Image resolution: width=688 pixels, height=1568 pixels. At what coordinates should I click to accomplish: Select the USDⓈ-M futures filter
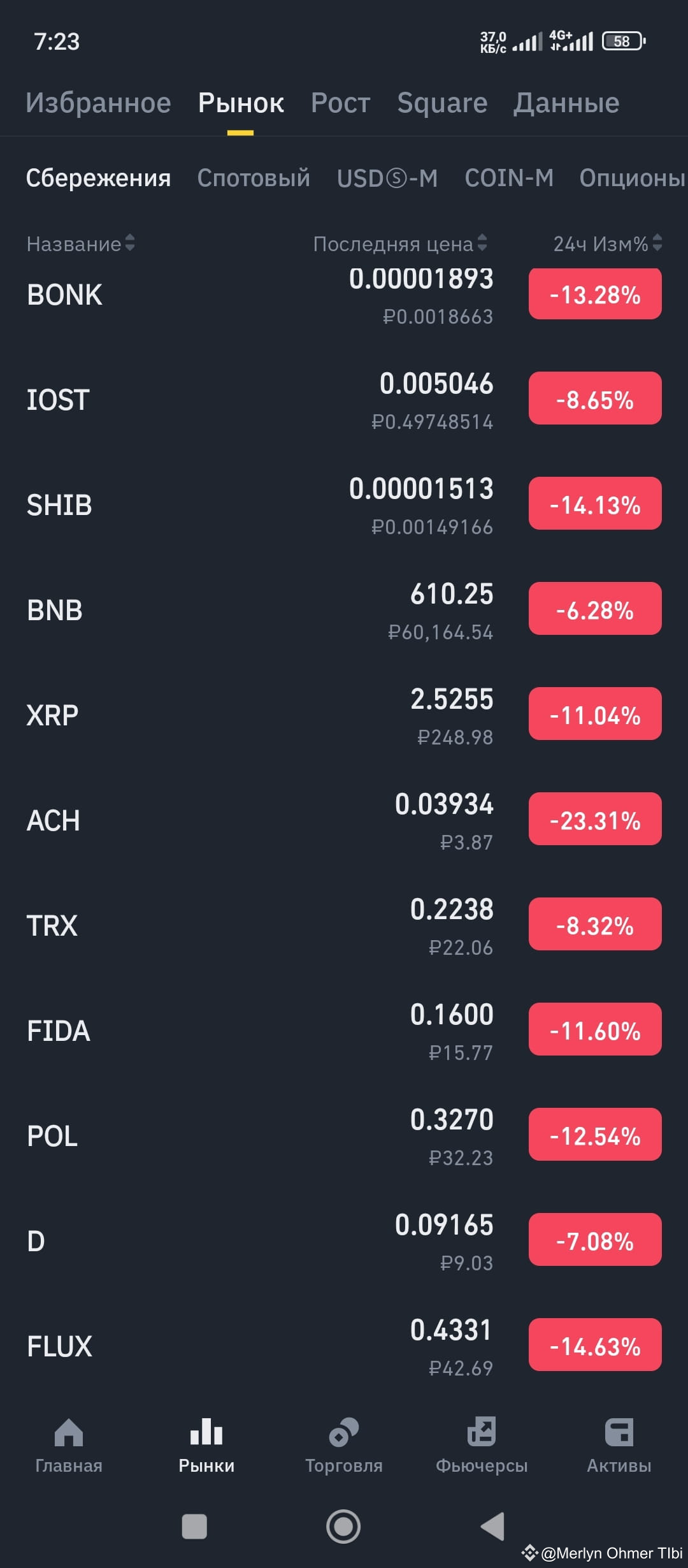tap(387, 178)
